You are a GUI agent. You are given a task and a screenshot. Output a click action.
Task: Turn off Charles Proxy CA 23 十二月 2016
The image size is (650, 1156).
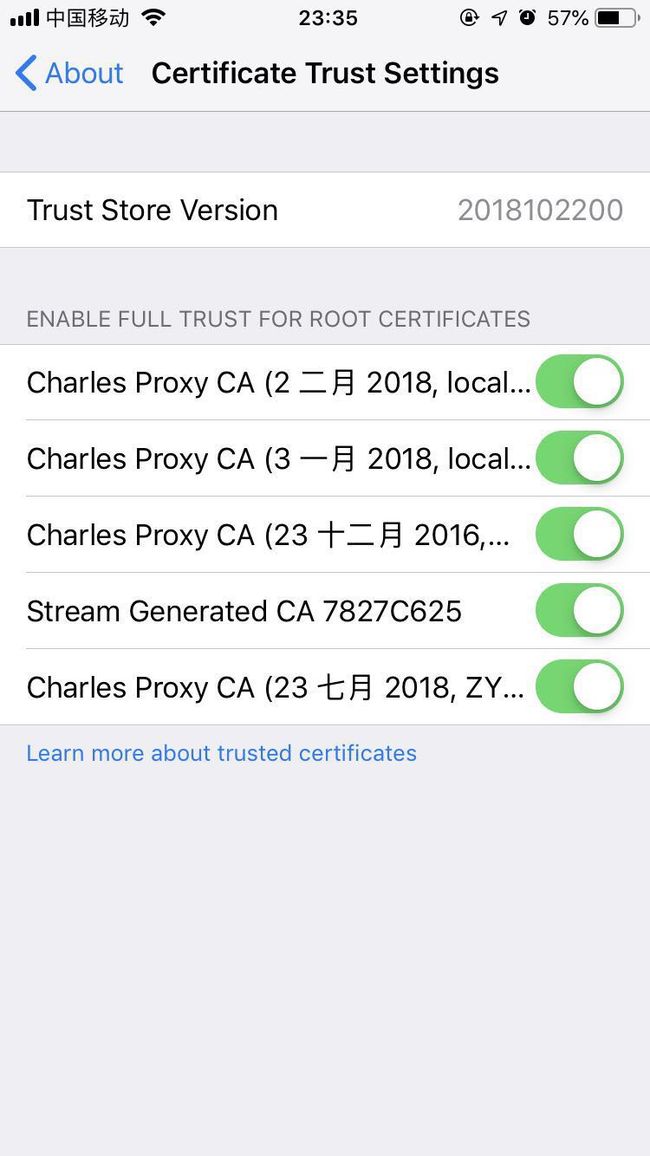pos(579,534)
